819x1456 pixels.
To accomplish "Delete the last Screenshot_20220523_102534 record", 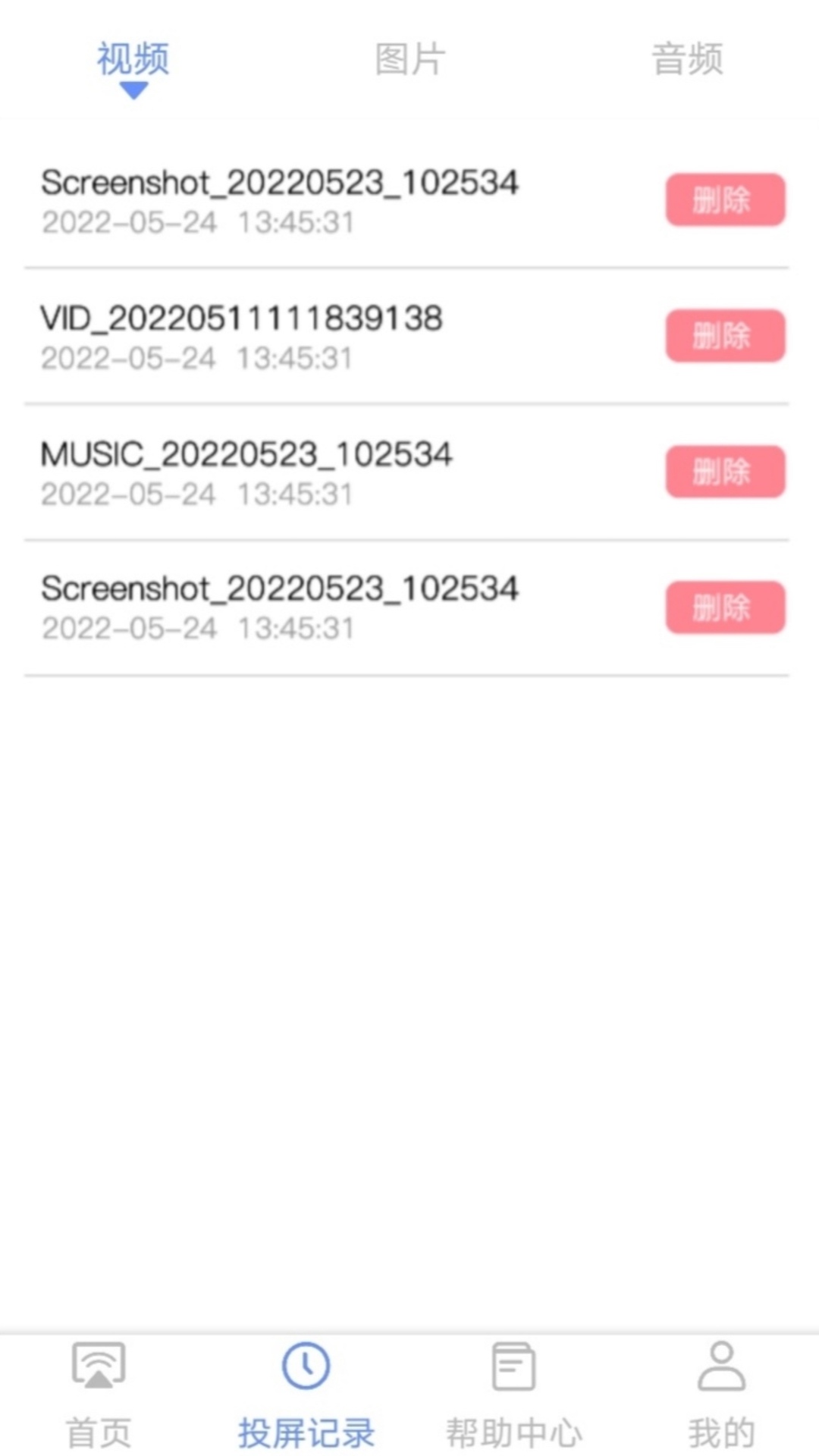I will tap(724, 607).
